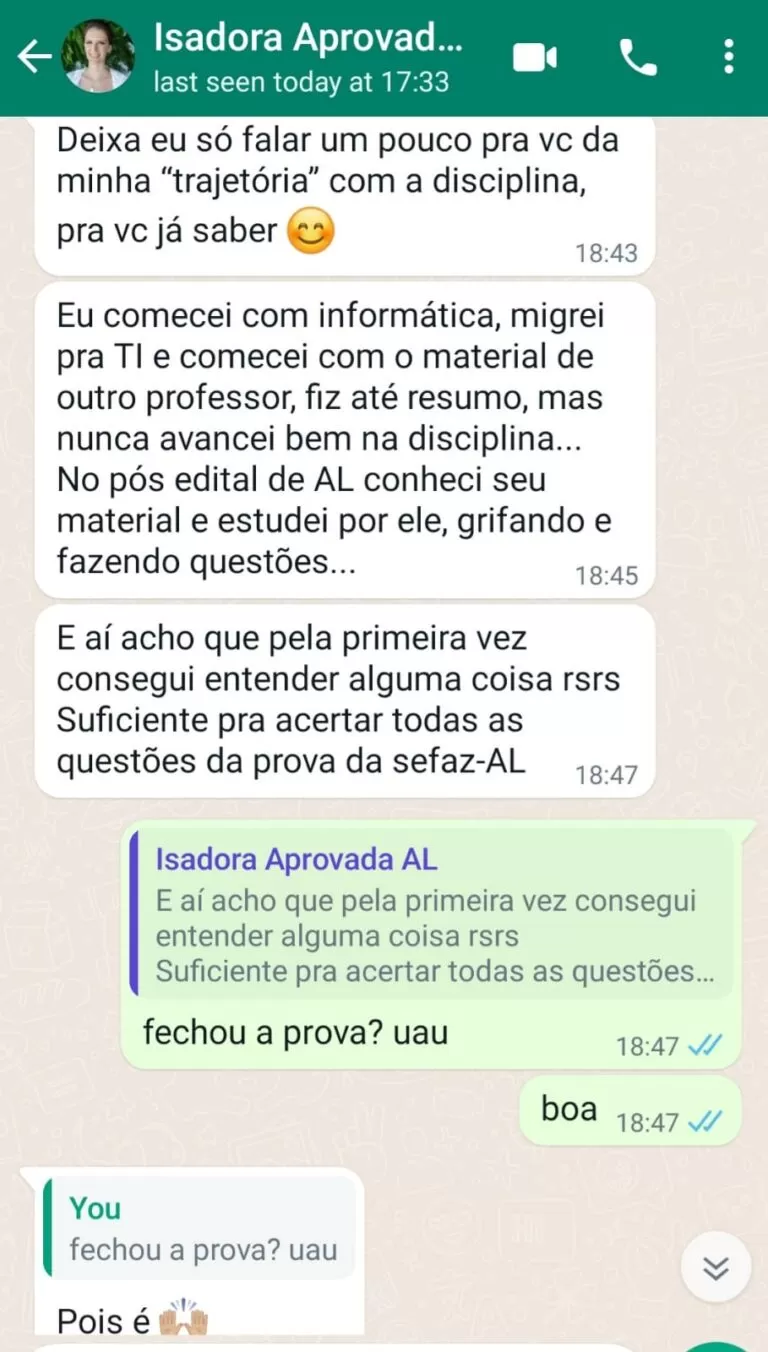Open contact info for Isadora Aprovada
This screenshot has height=1352, width=768.
(x=310, y=58)
